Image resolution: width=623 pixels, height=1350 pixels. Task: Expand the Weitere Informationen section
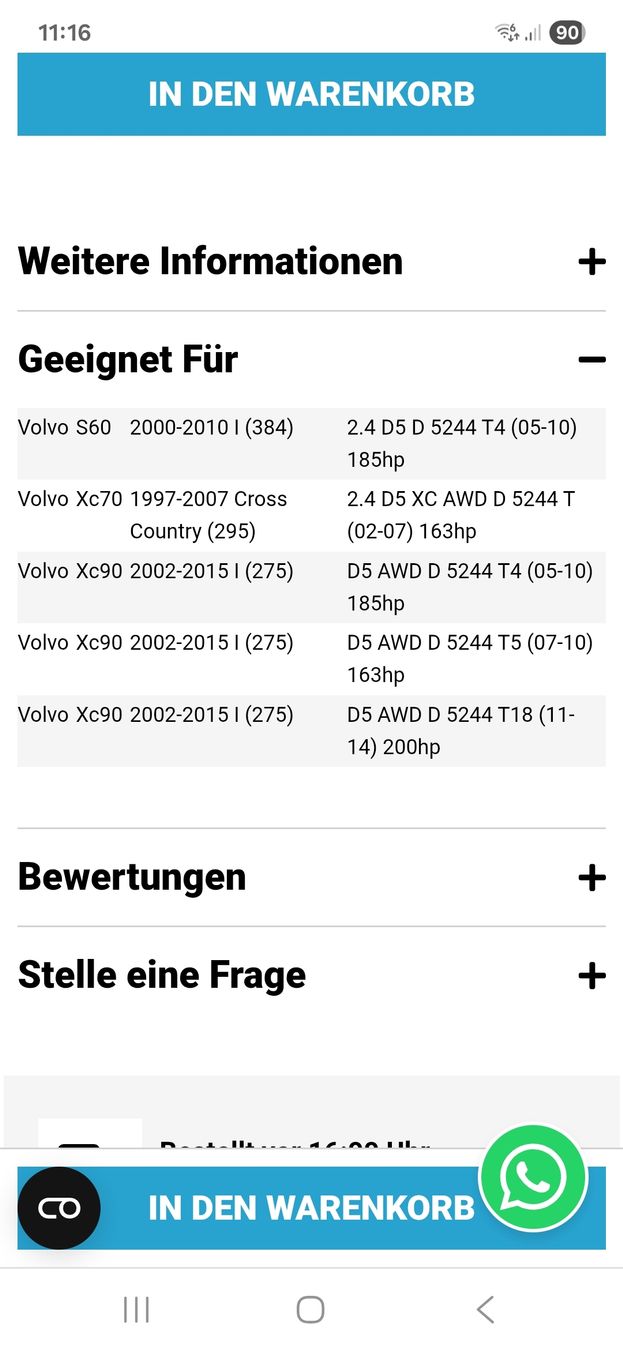pyautogui.click(x=591, y=262)
